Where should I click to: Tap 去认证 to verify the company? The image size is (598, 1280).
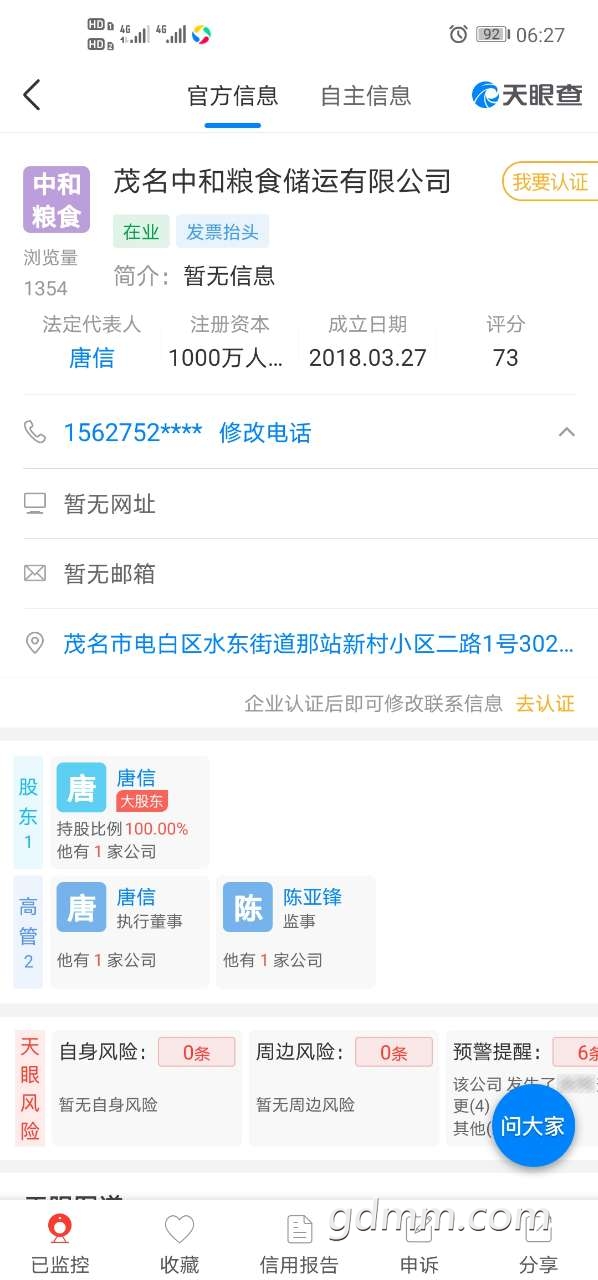click(x=545, y=703)
